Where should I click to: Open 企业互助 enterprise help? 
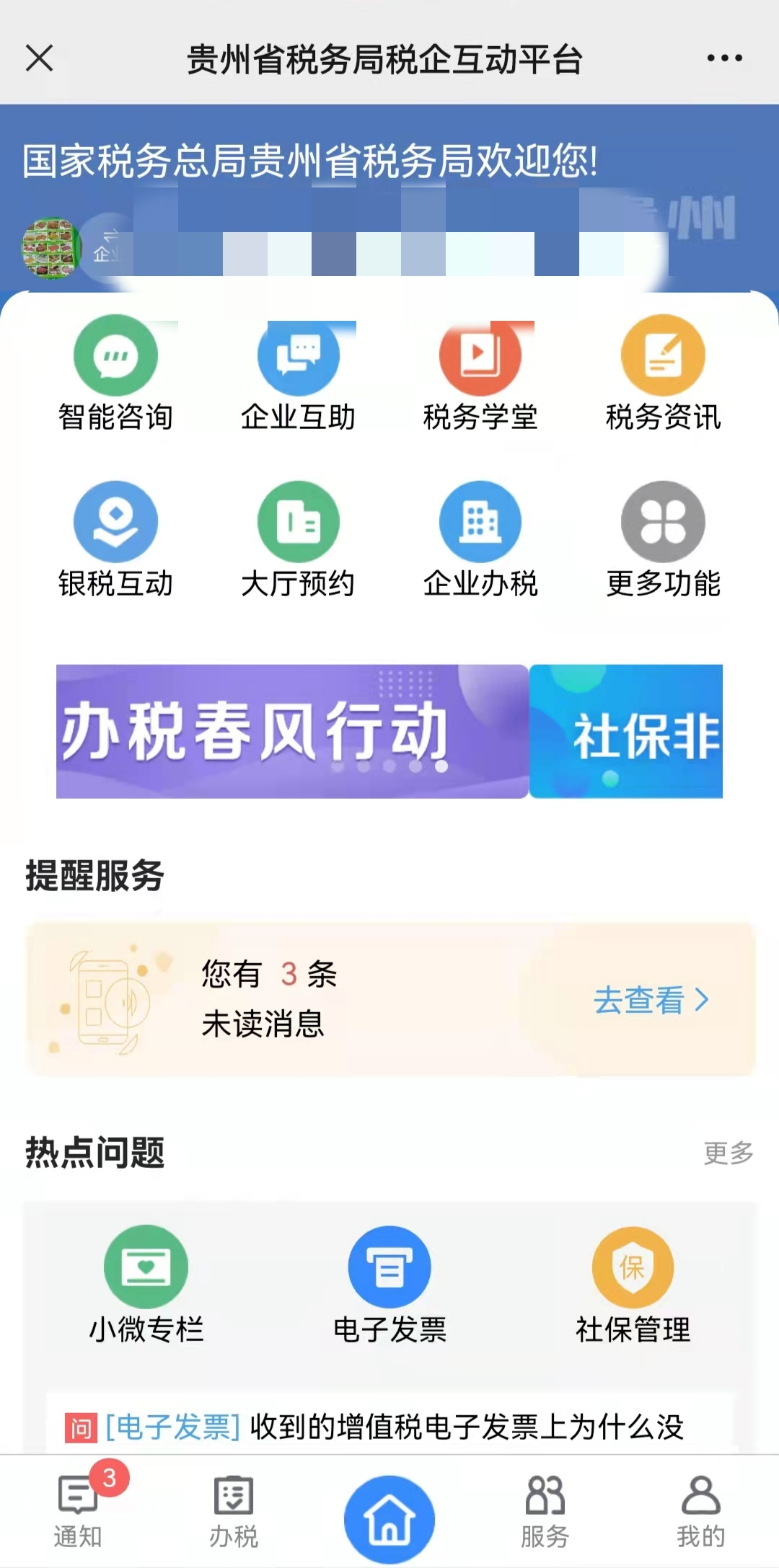click(298, 373)
